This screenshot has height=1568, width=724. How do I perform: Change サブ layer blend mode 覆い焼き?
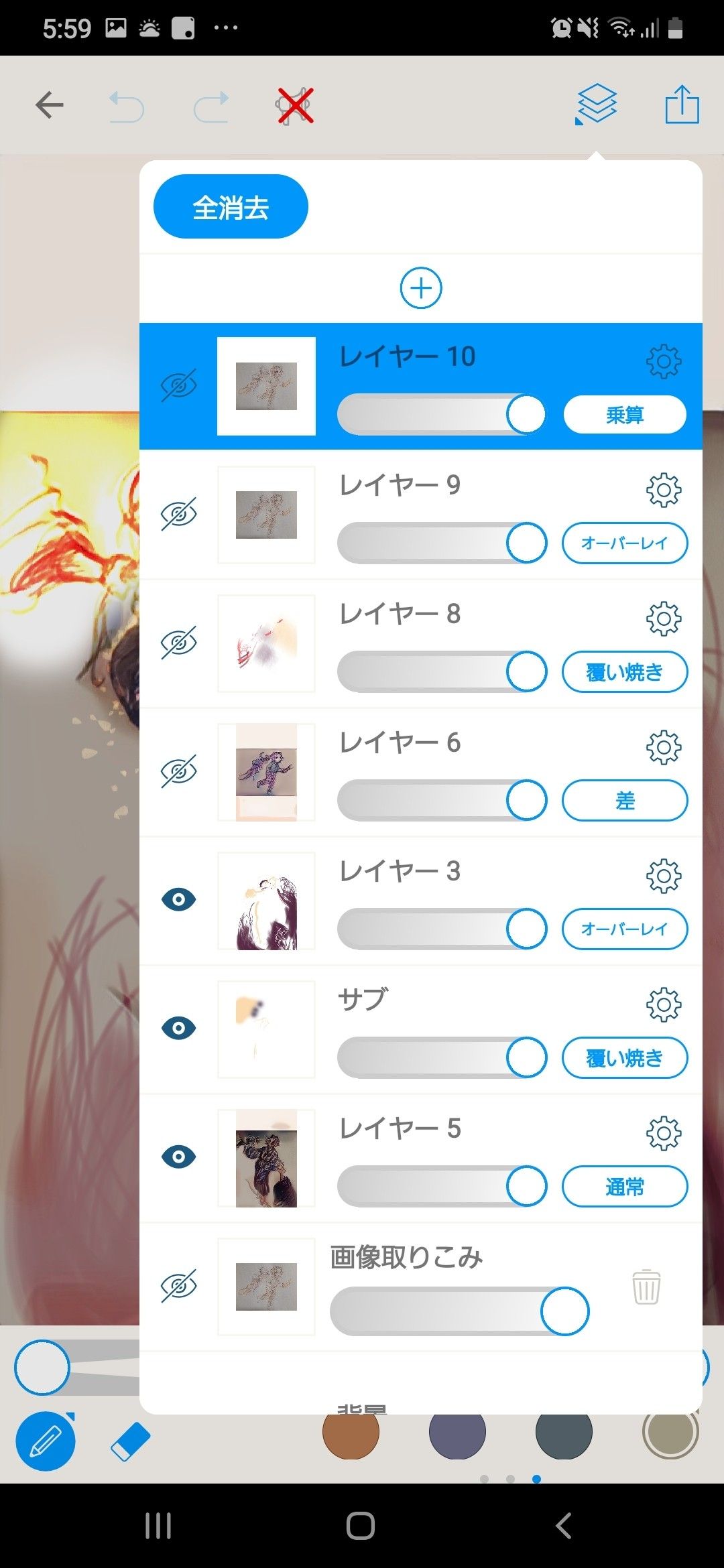click(625, 1057)
